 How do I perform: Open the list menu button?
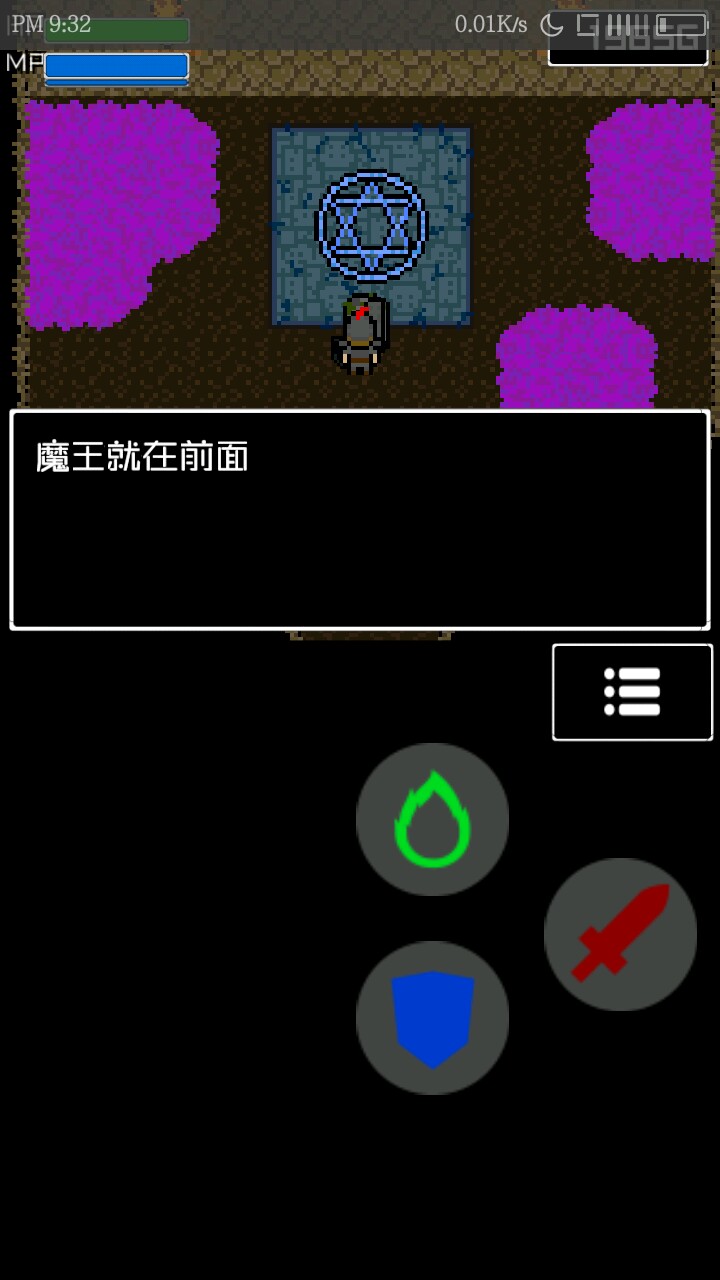[632, 692]
